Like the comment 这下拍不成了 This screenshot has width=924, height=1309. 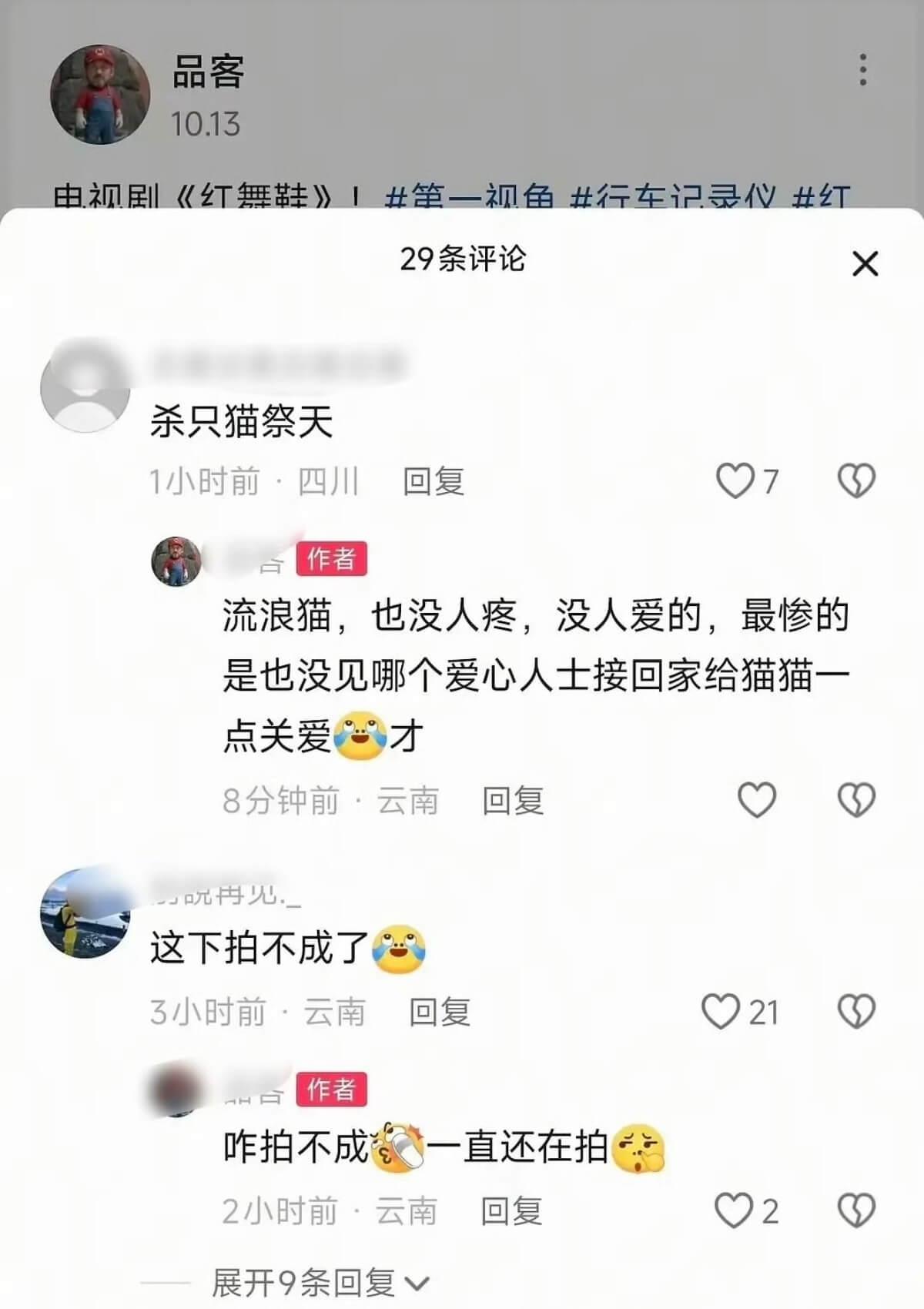click(x=721, y=1011)
